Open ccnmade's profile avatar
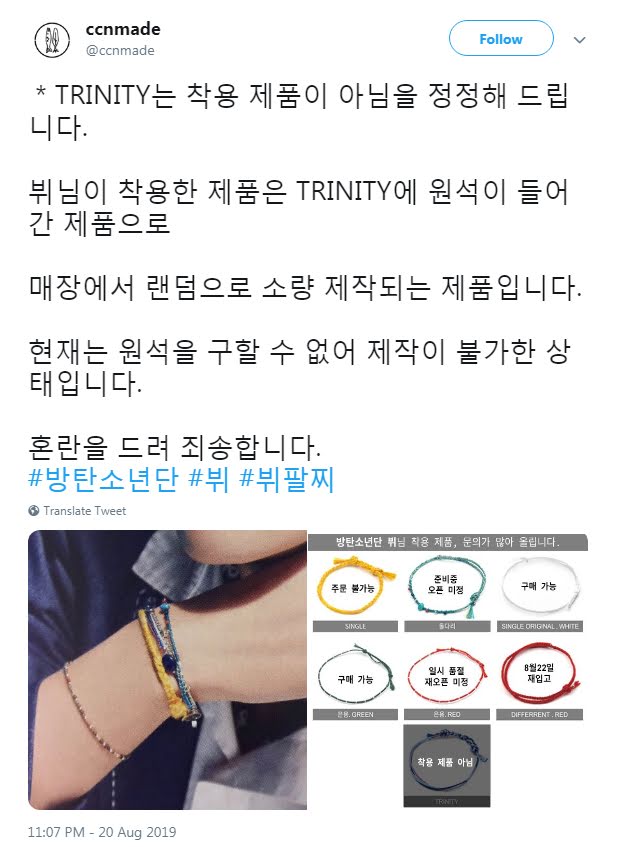 52,40
